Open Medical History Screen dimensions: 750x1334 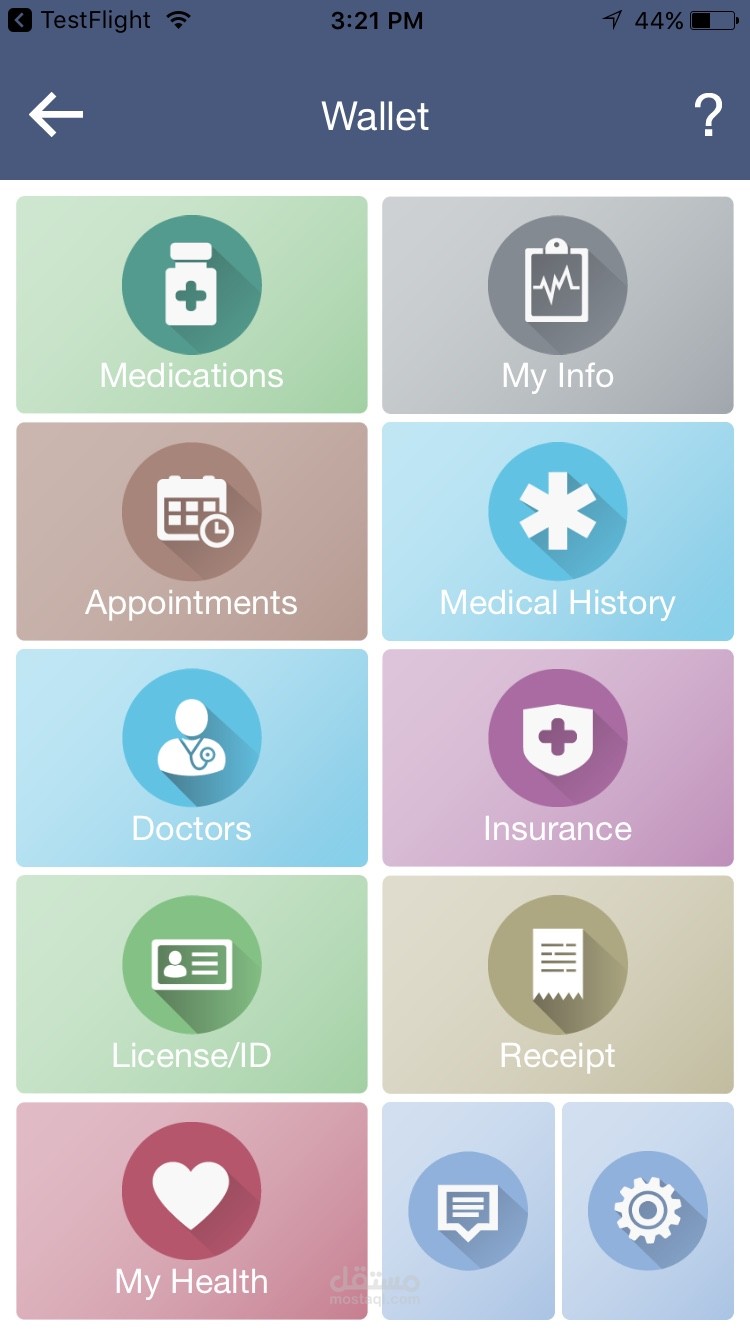[x=558, y=531]
